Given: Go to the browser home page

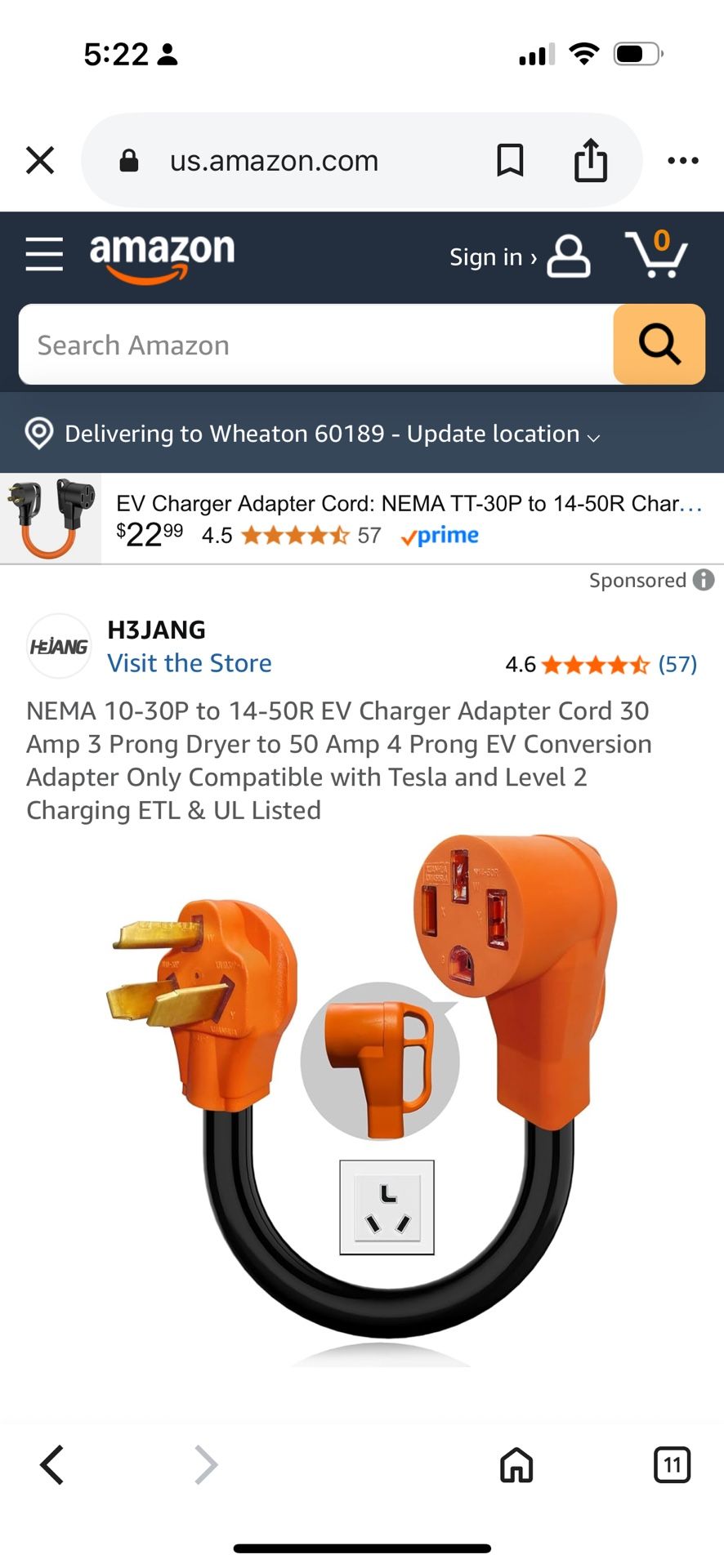Looking at the screenshot, I should 516,1464.
